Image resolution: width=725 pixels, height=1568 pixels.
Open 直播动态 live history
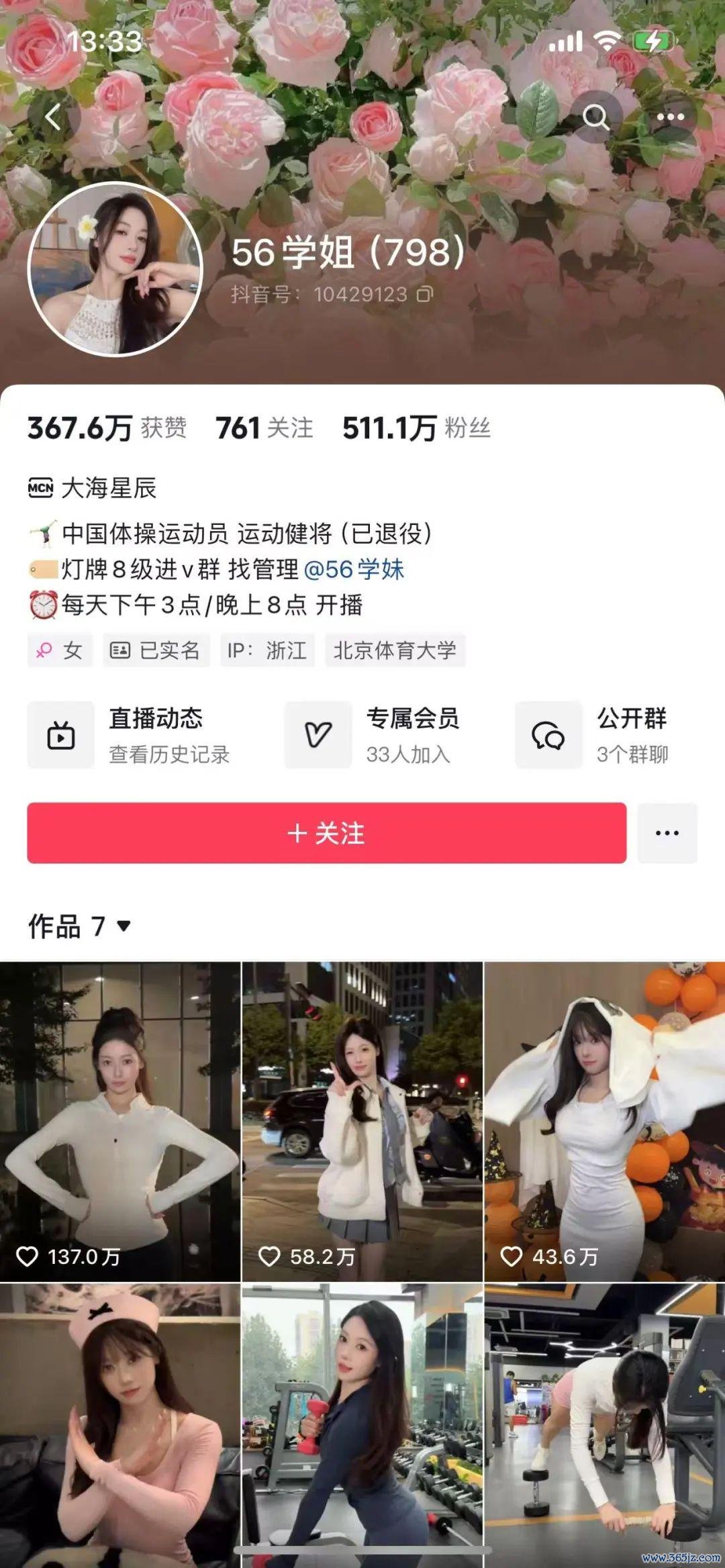(130, 735)
